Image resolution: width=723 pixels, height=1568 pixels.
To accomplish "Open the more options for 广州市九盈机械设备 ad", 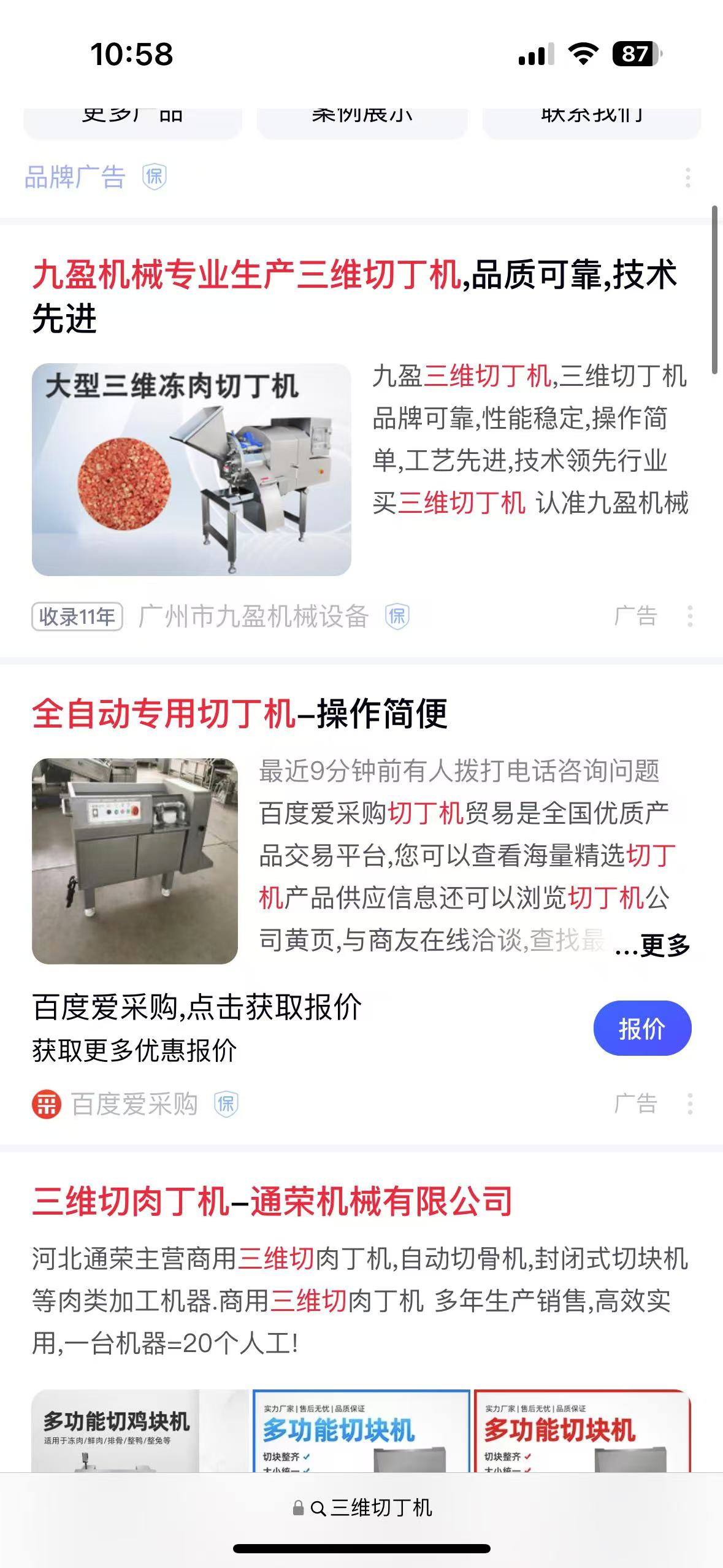I will coord(690,616).
